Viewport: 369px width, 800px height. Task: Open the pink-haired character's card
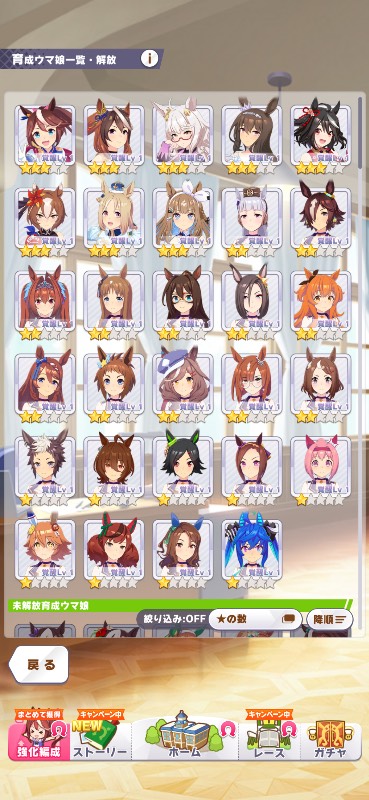point(321,466)
